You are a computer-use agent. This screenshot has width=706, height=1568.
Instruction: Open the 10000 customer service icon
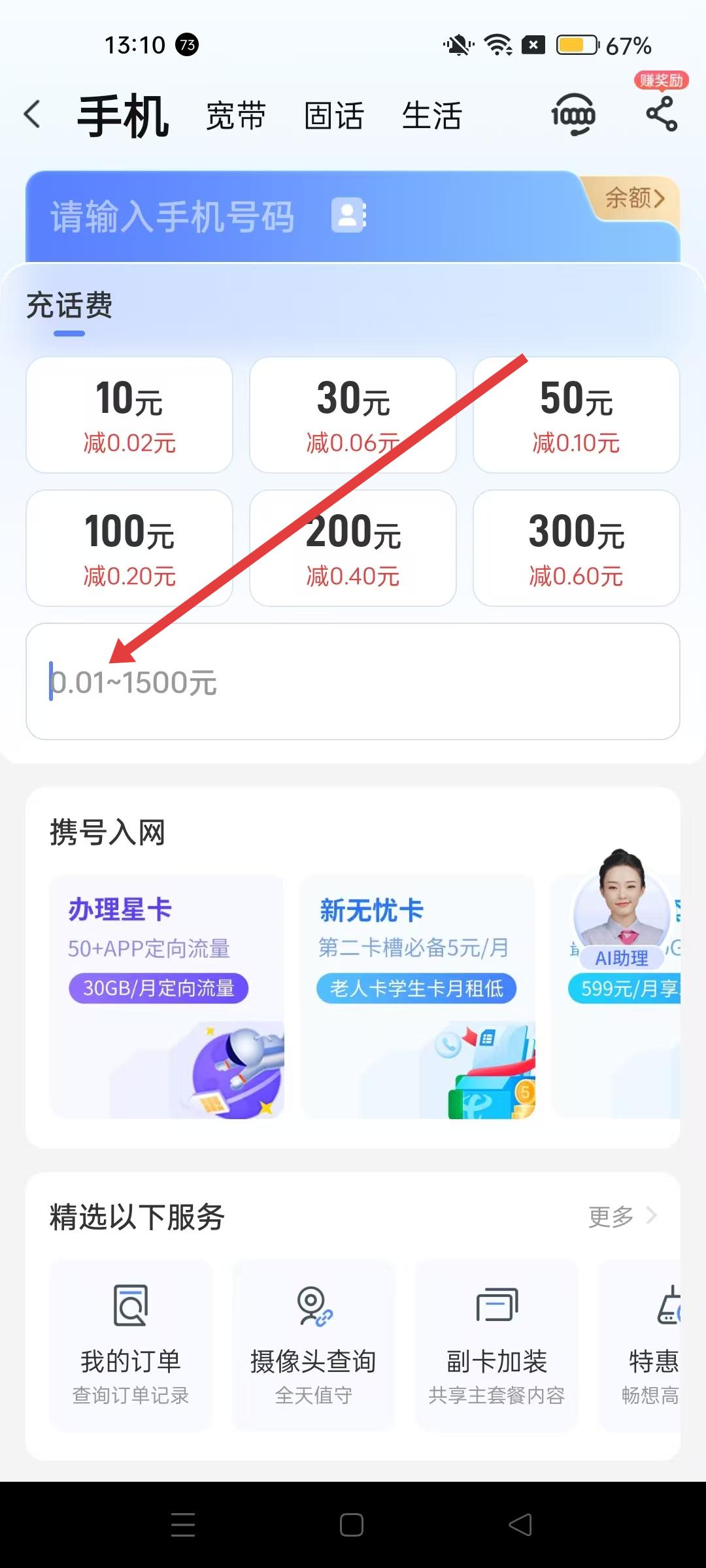573,115
